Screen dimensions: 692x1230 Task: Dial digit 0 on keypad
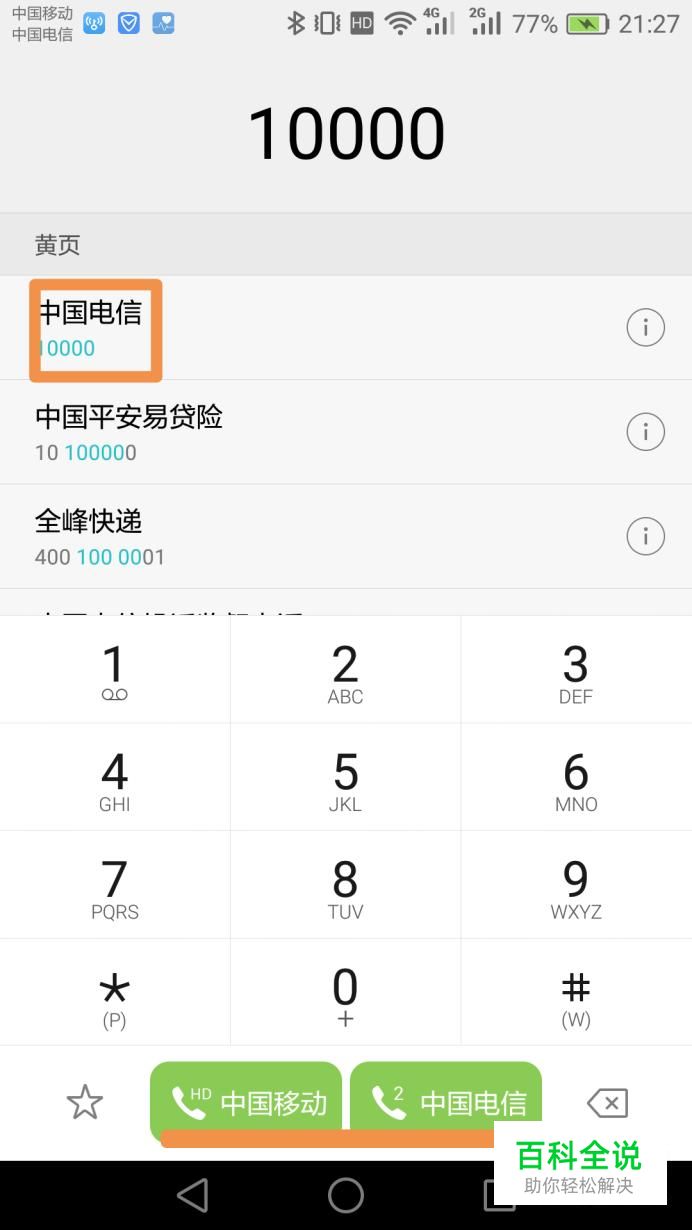pos(345,995)
